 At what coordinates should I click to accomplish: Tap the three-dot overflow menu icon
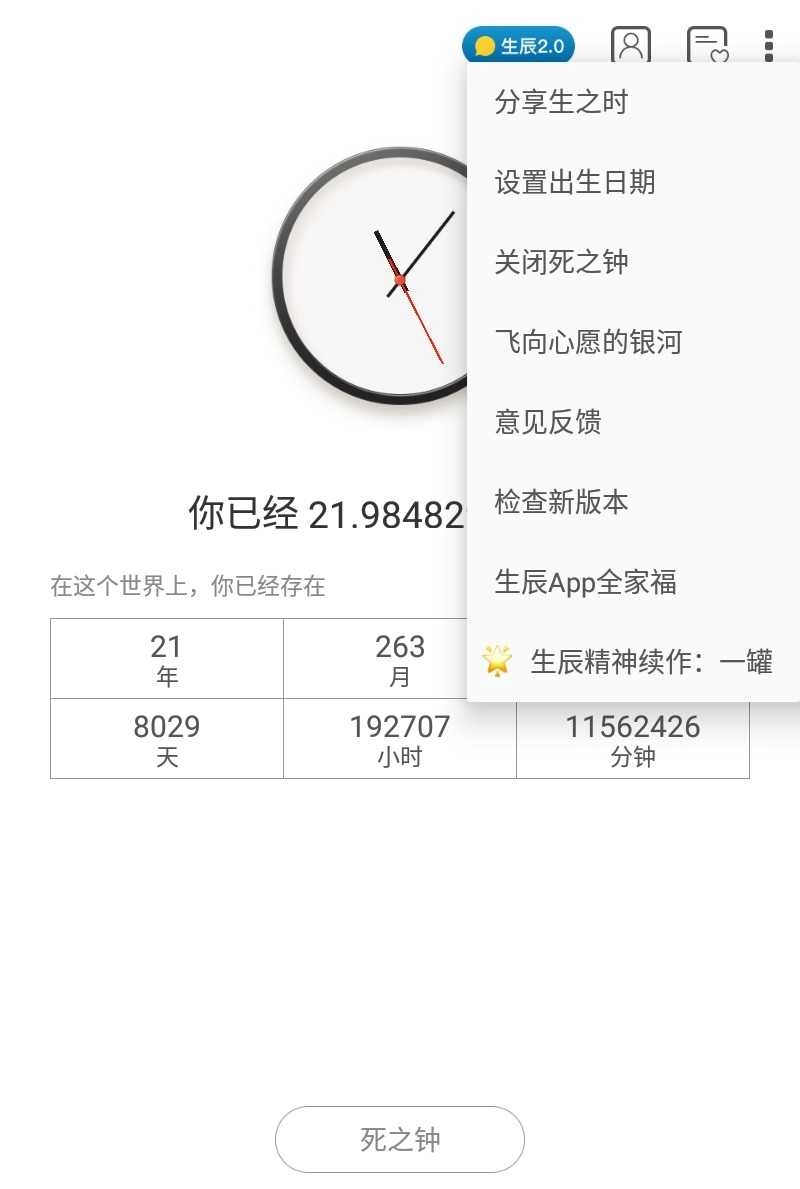click(x=768, y=46)
